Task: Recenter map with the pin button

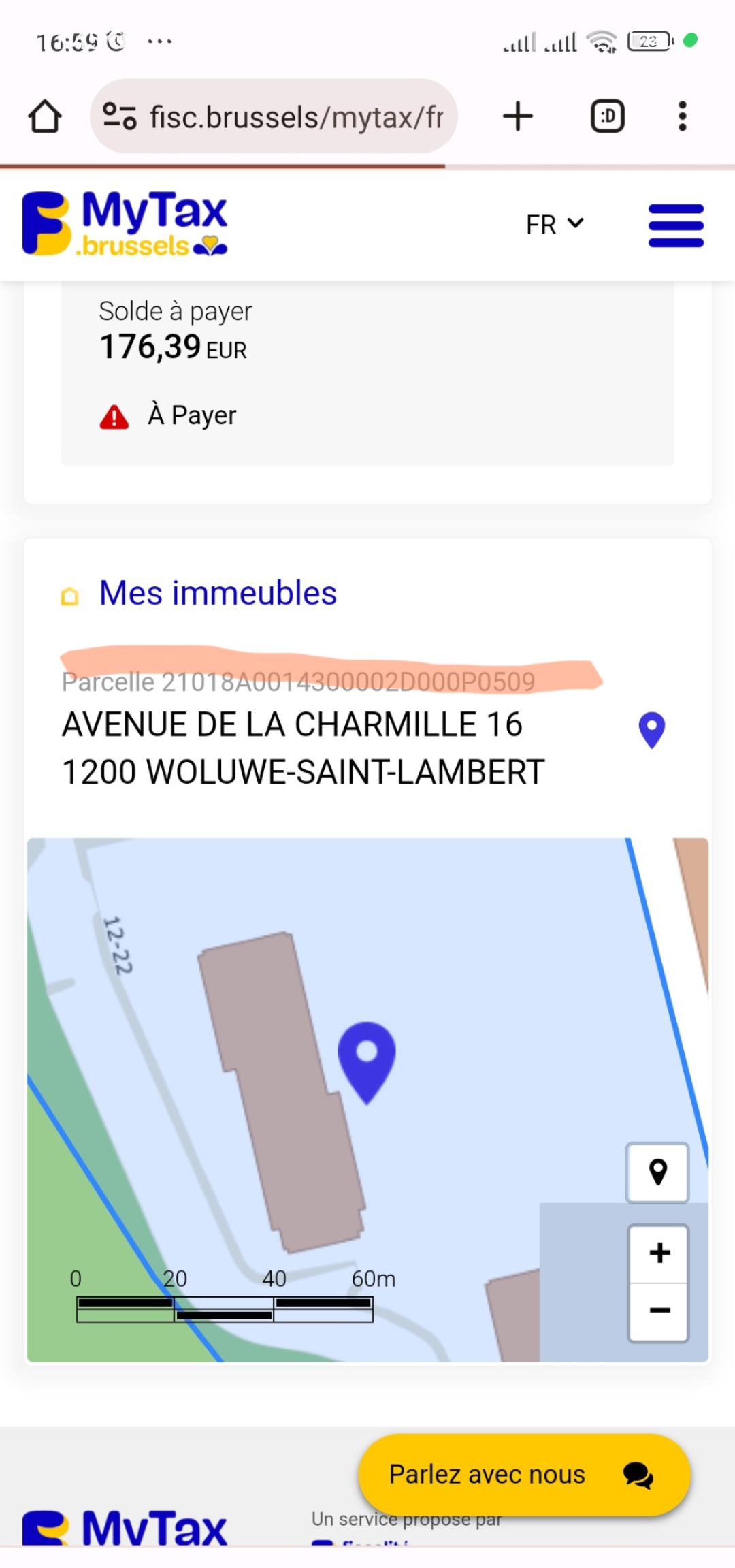Action: pos(657,1172)
